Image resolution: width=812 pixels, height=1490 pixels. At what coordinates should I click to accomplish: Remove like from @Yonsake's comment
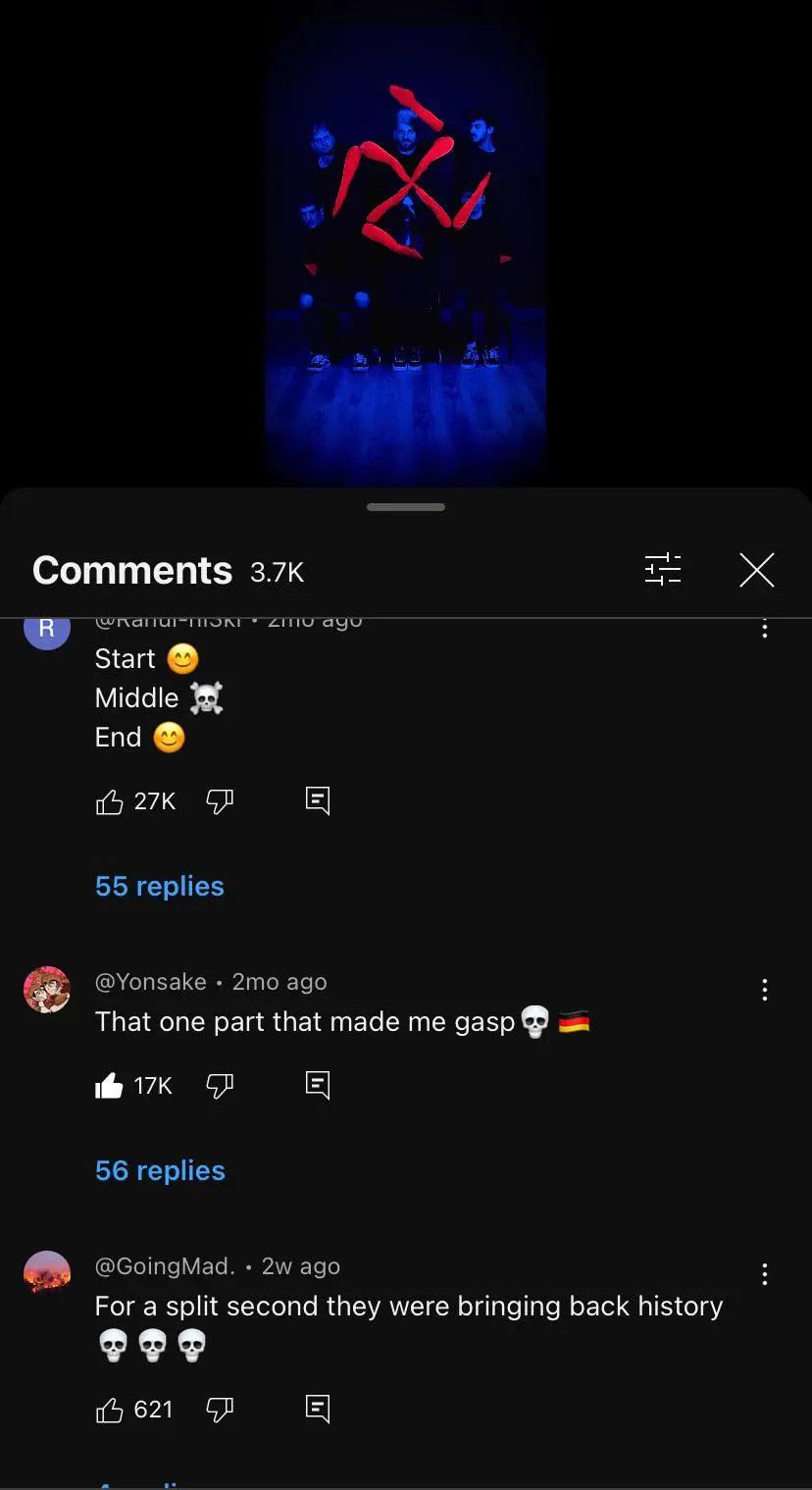pyautogui.click(x=109, y=1086)
